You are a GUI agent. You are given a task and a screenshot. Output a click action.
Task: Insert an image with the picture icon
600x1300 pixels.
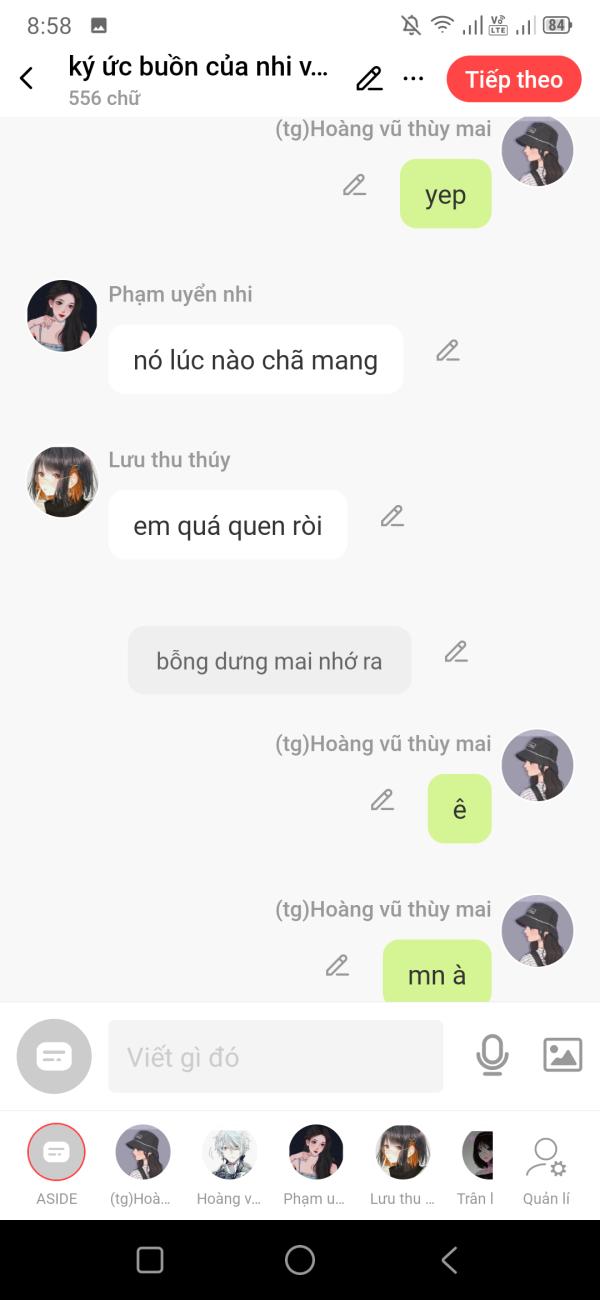click(562, 1055)
